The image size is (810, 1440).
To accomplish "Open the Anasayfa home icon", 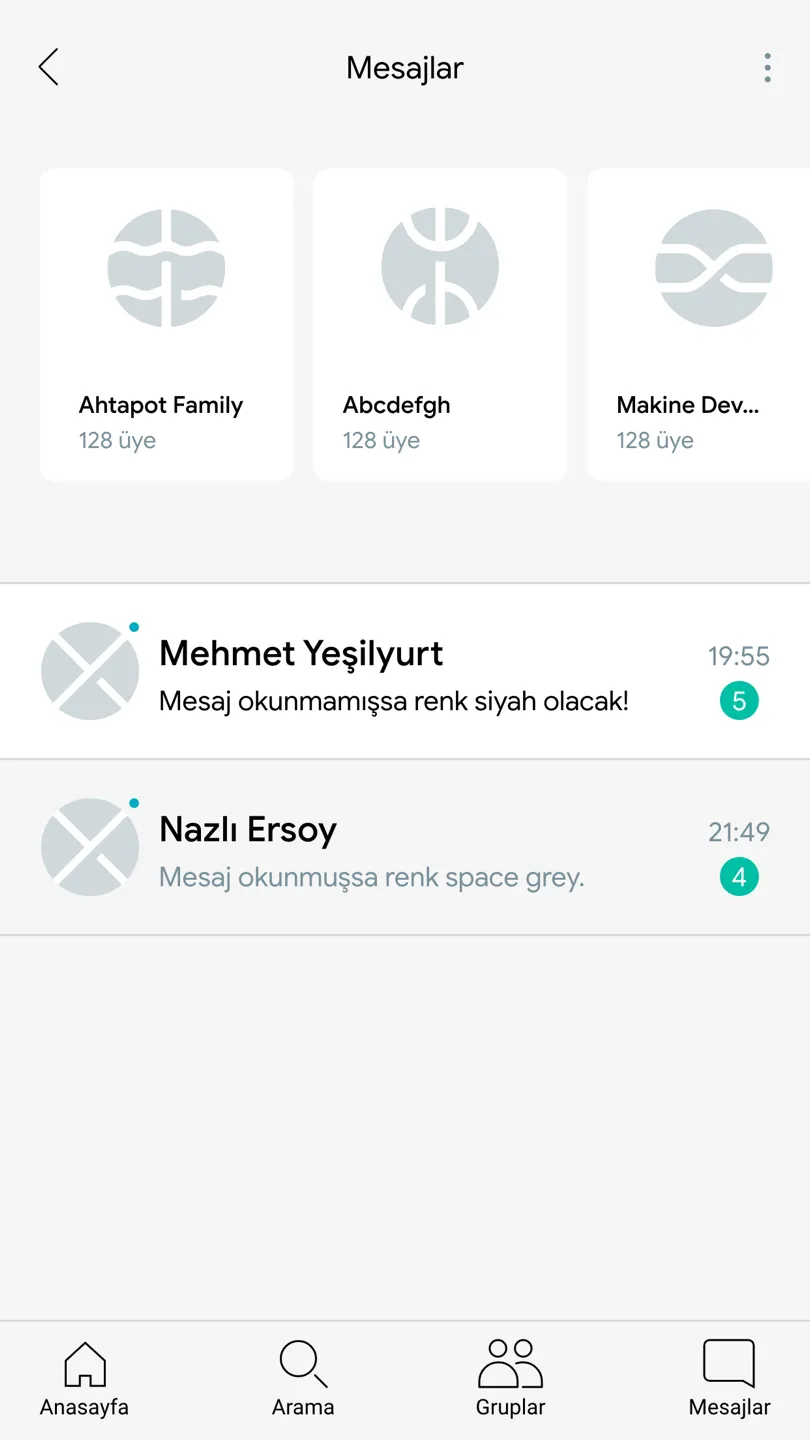I will coord(86,1362).
